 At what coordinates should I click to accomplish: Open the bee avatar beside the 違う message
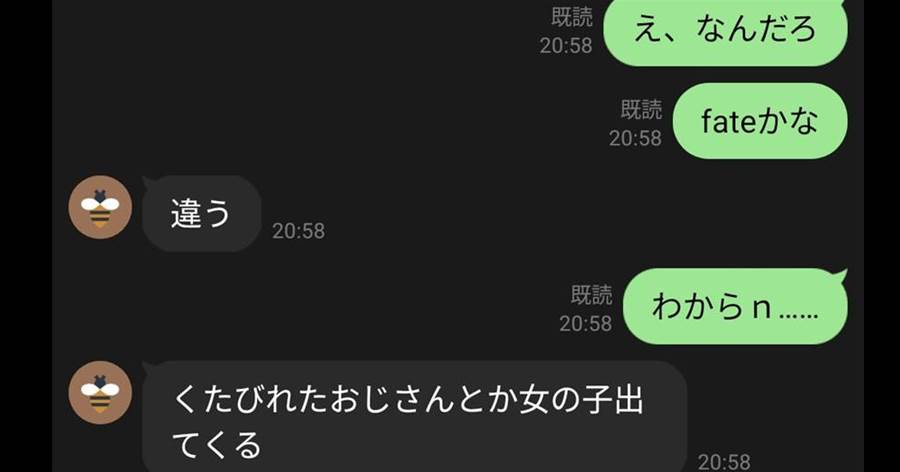tap(100, 207)
